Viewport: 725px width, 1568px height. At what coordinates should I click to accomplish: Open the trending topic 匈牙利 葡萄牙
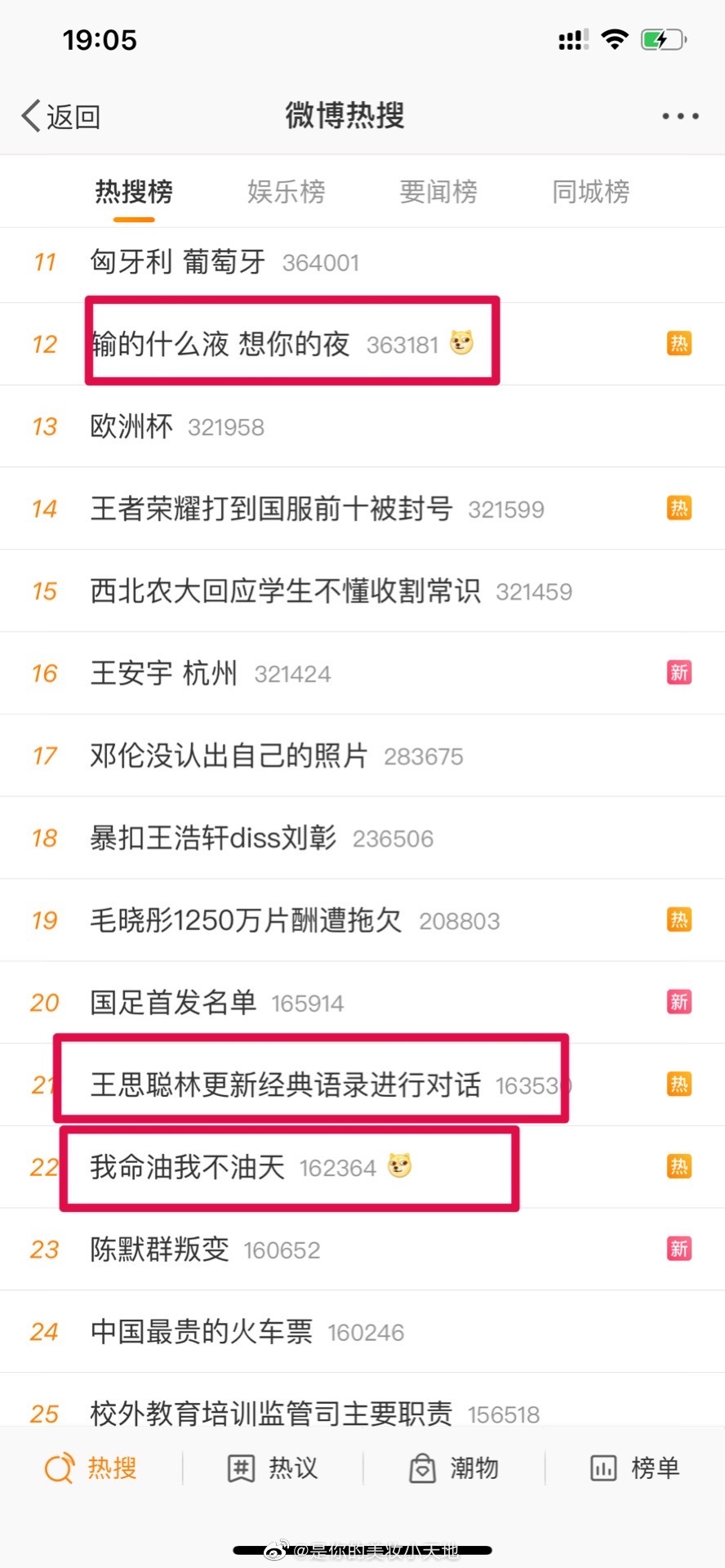coord(178,262)
